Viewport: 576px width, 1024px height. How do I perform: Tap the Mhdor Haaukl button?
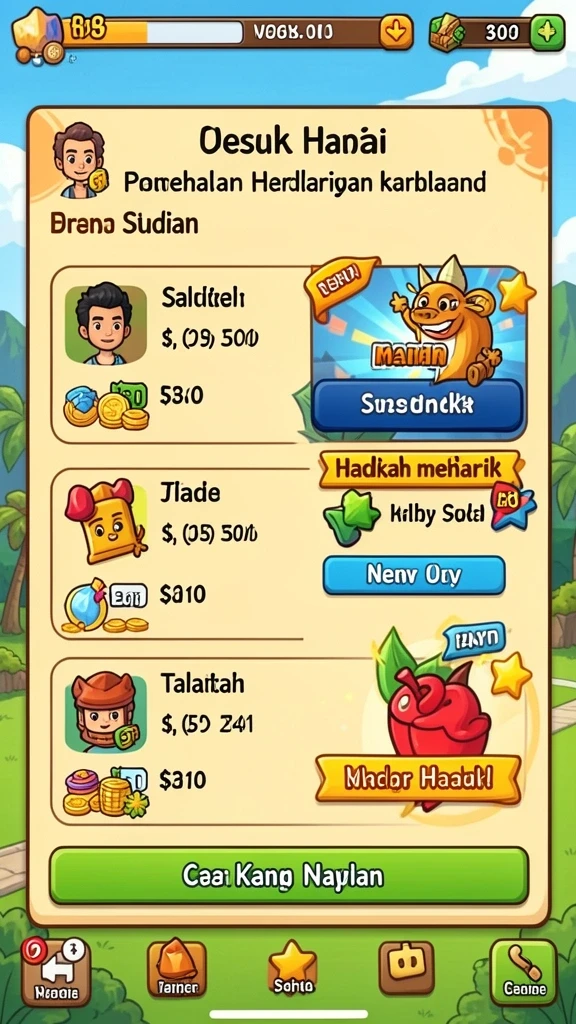pos(419,778)
